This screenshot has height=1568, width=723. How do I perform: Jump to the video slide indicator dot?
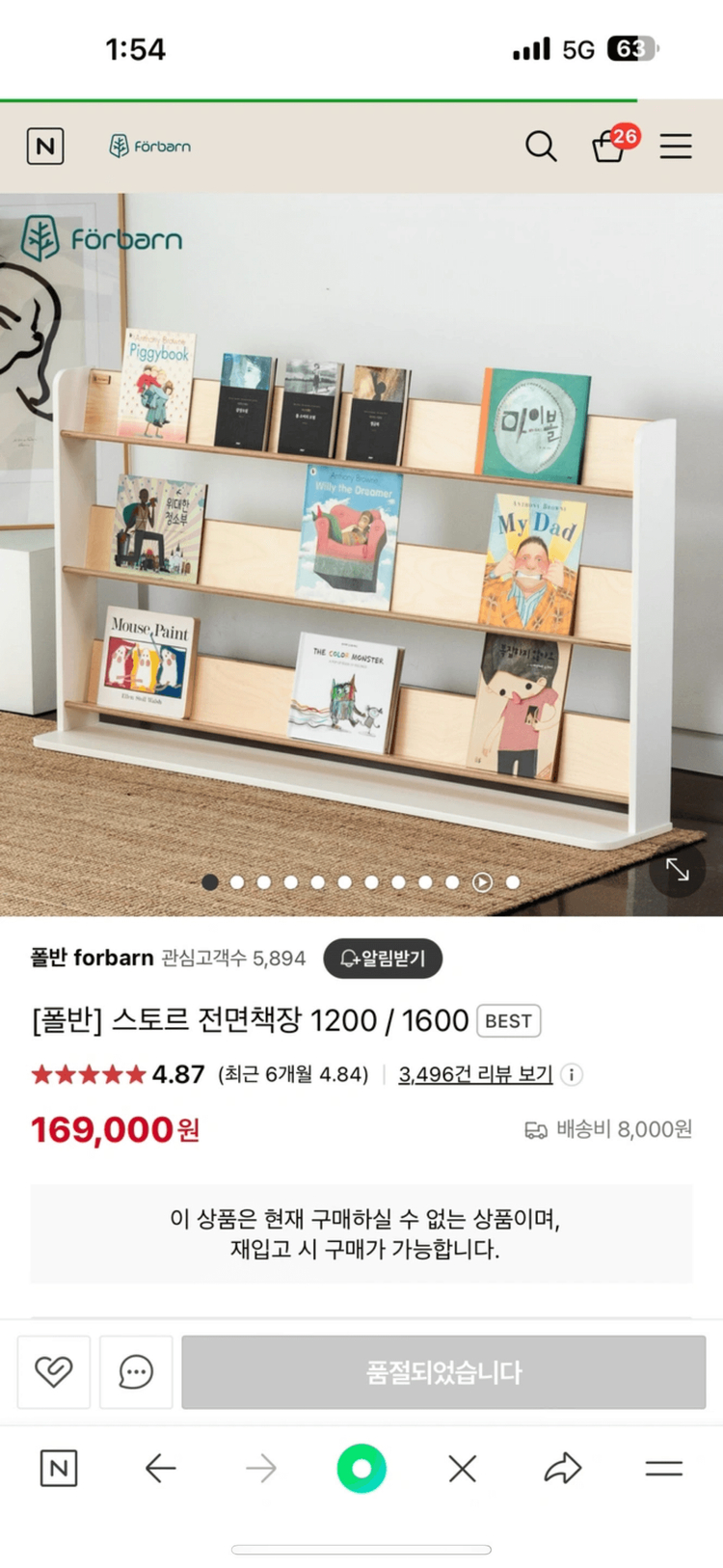point(483,882)
